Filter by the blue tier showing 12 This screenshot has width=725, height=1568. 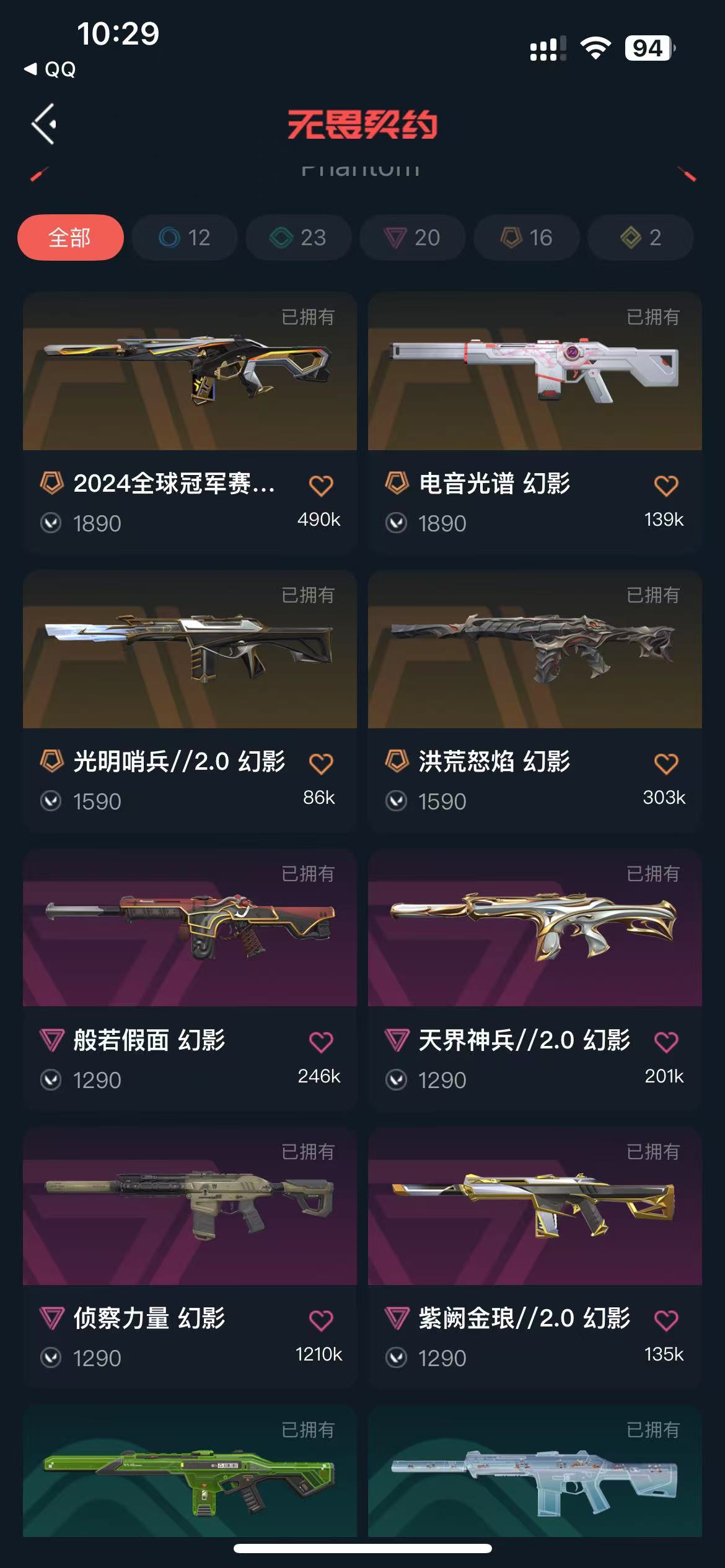185,238
